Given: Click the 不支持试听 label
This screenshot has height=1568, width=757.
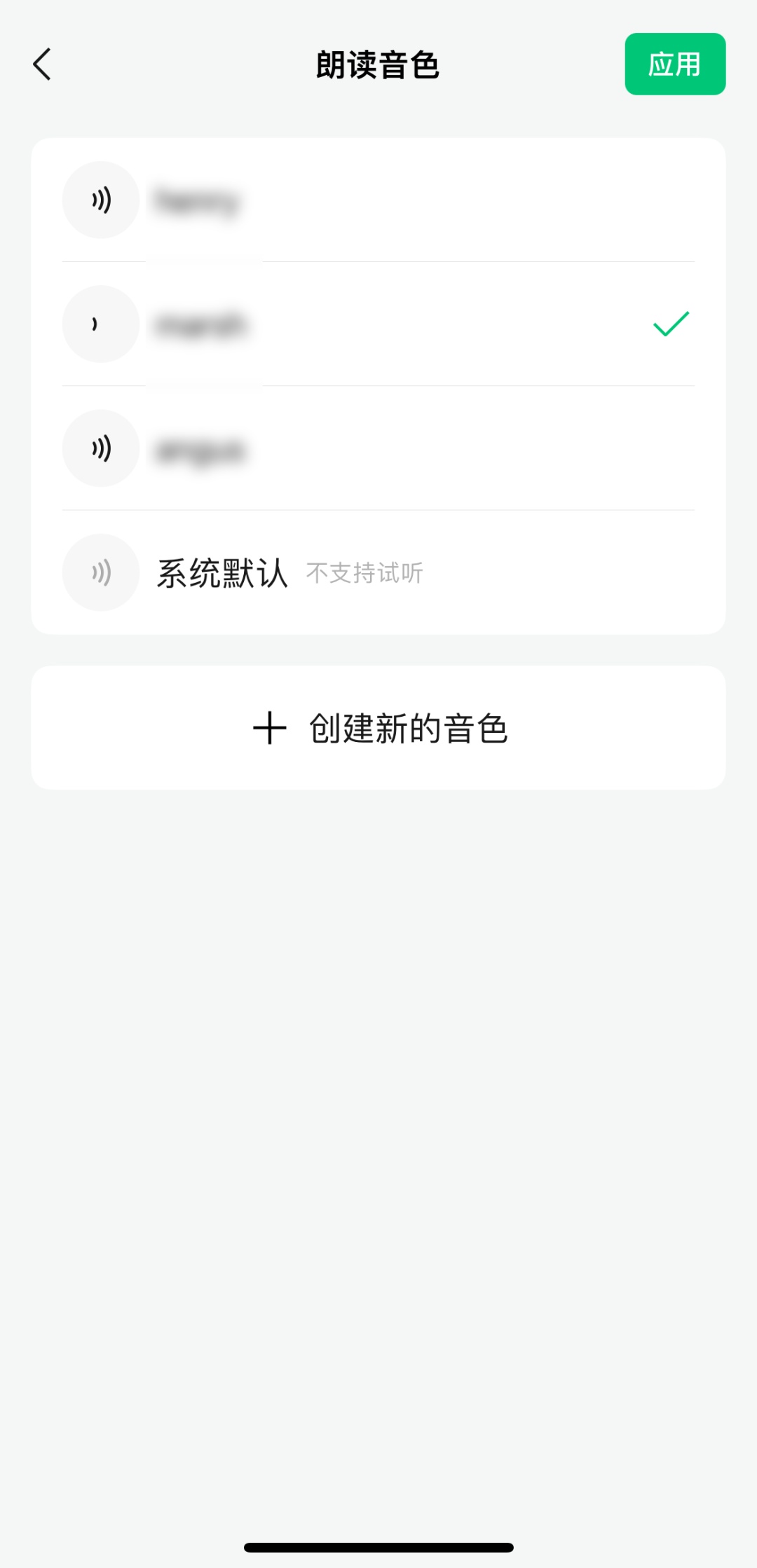Looking at the screenshot, I should [364, 572].
